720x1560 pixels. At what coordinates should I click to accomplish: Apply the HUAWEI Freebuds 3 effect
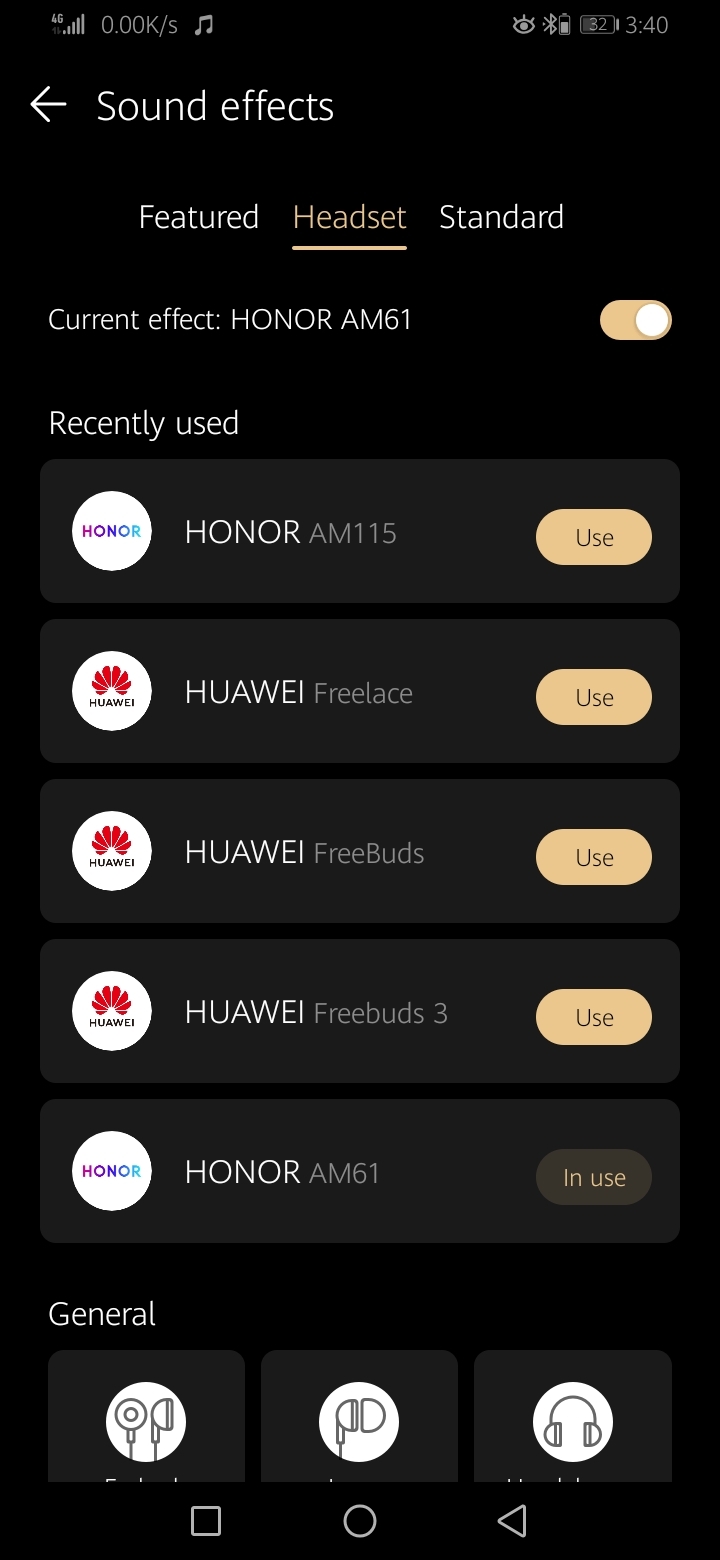(x=594, y=1017)
